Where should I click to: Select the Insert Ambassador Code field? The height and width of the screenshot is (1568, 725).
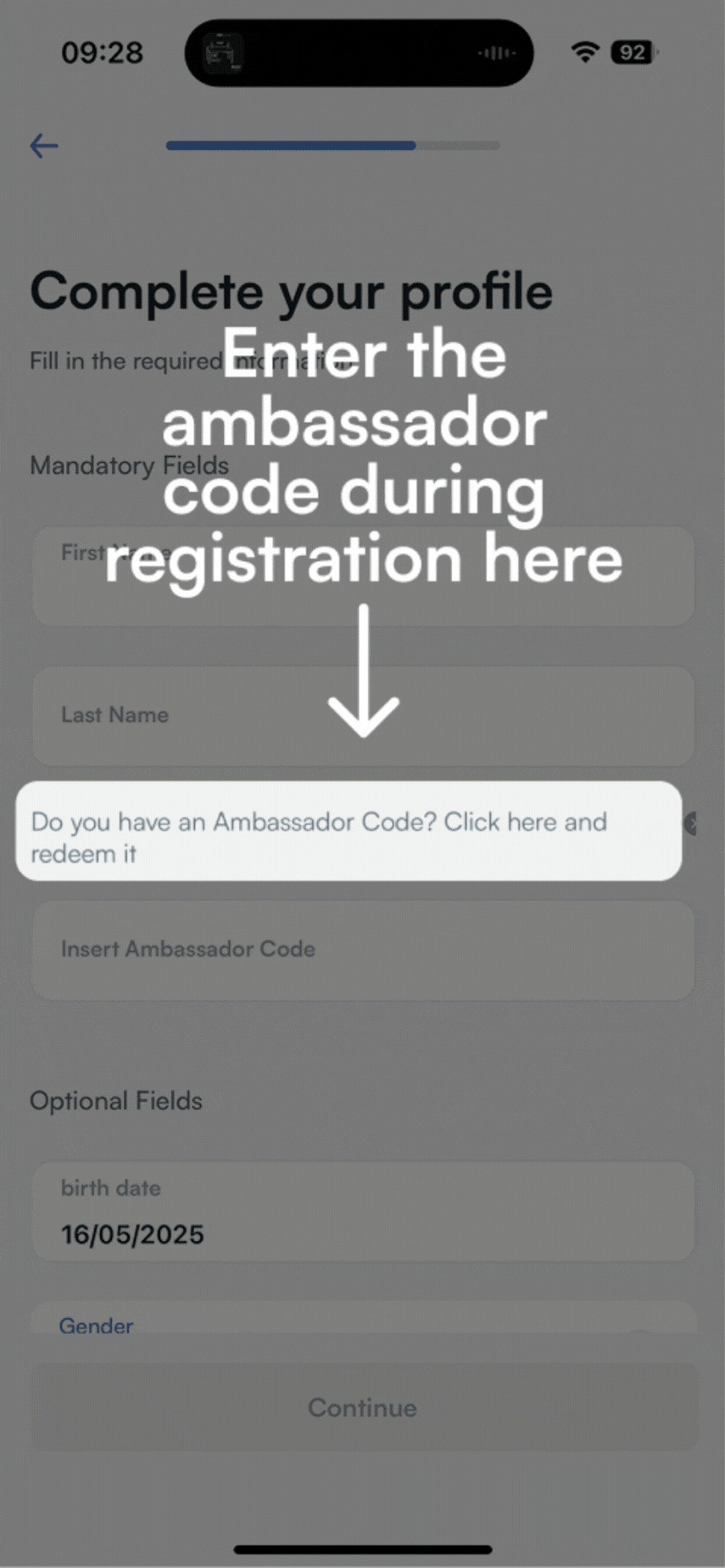pos(363,950)
